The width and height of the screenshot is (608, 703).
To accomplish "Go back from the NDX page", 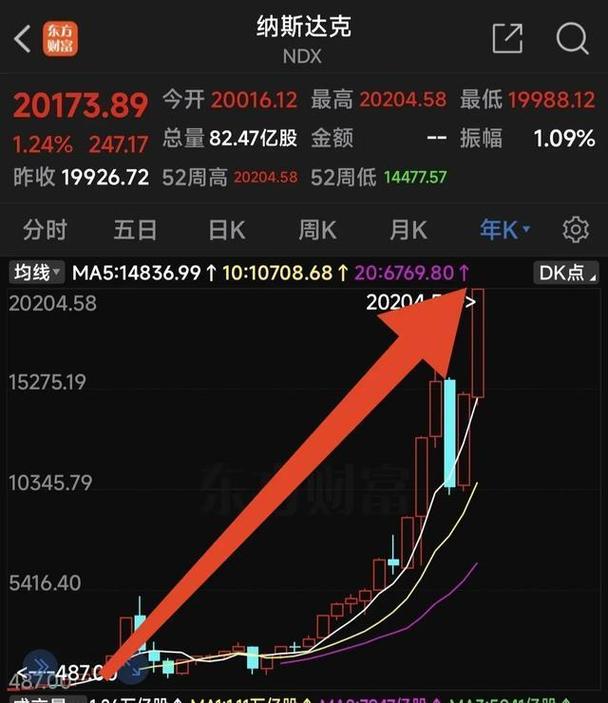I will (22, 38).
